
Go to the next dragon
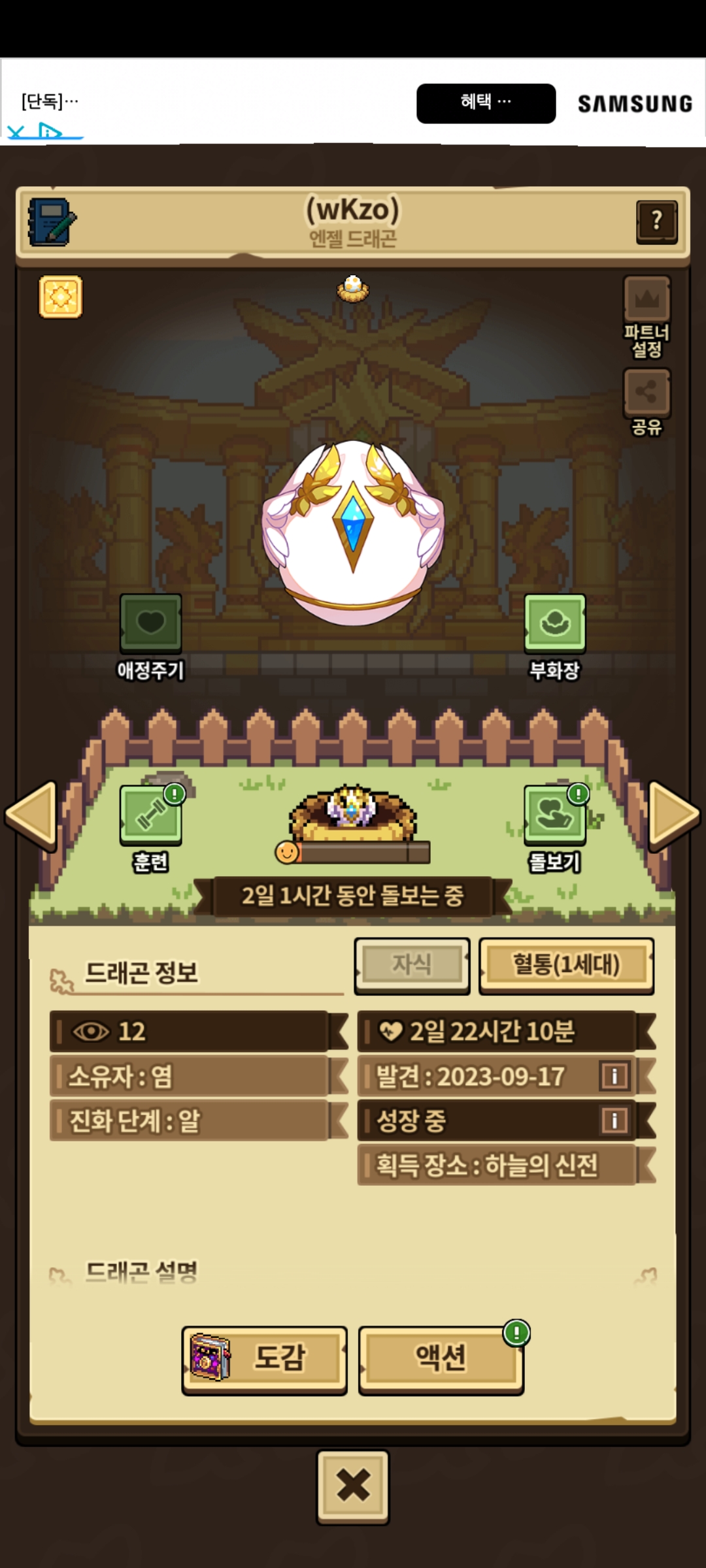[x=673, y=815]
